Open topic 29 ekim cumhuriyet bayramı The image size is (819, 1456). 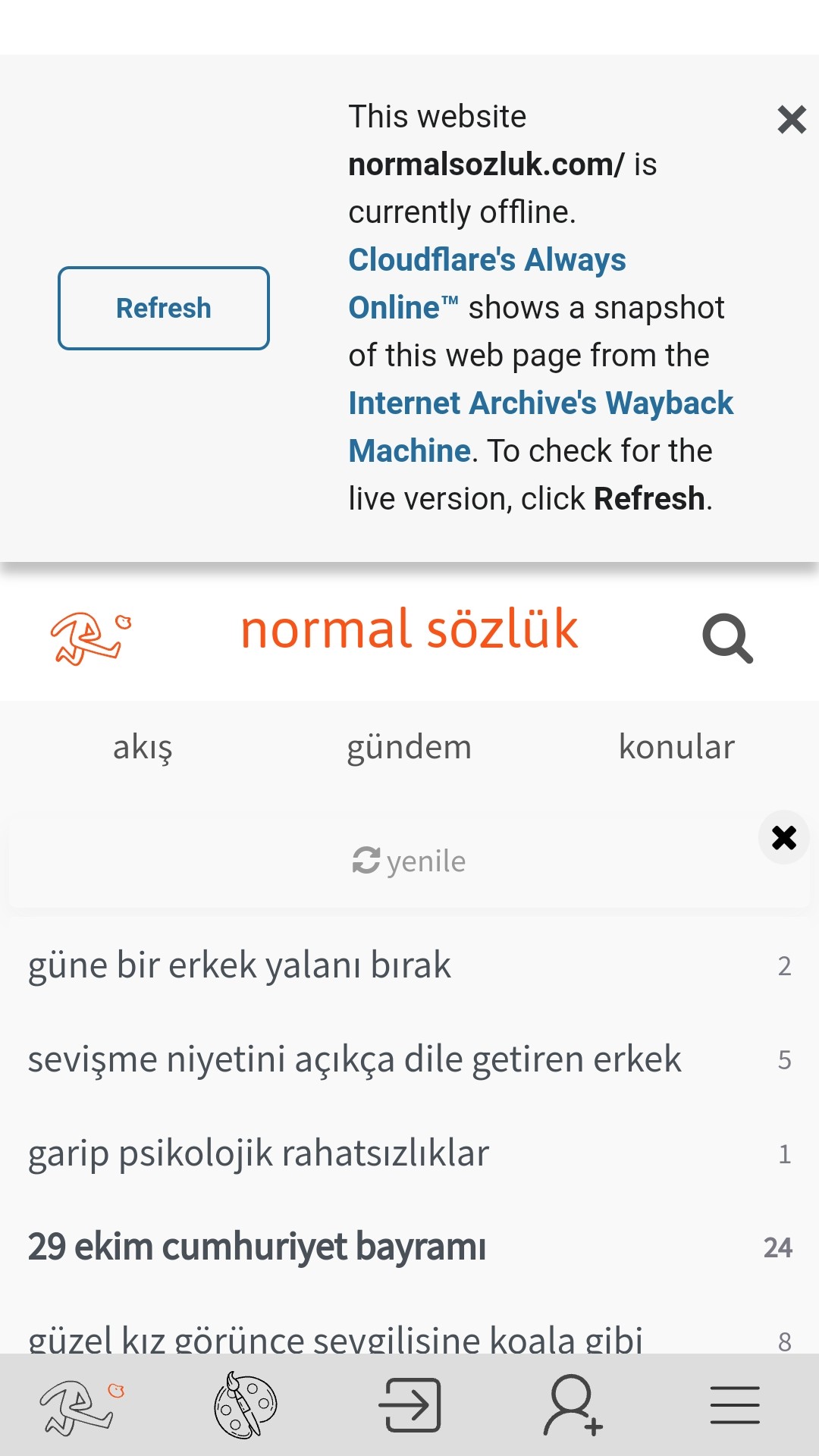[x=257, y=1247]
